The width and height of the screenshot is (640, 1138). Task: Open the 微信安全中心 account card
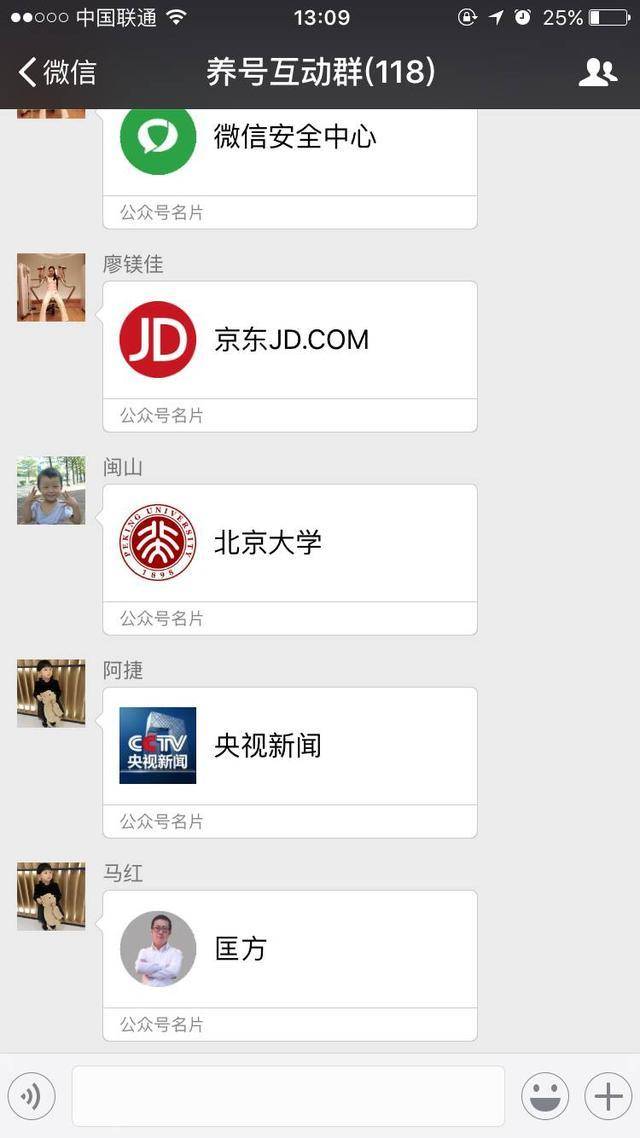(290, 150)
